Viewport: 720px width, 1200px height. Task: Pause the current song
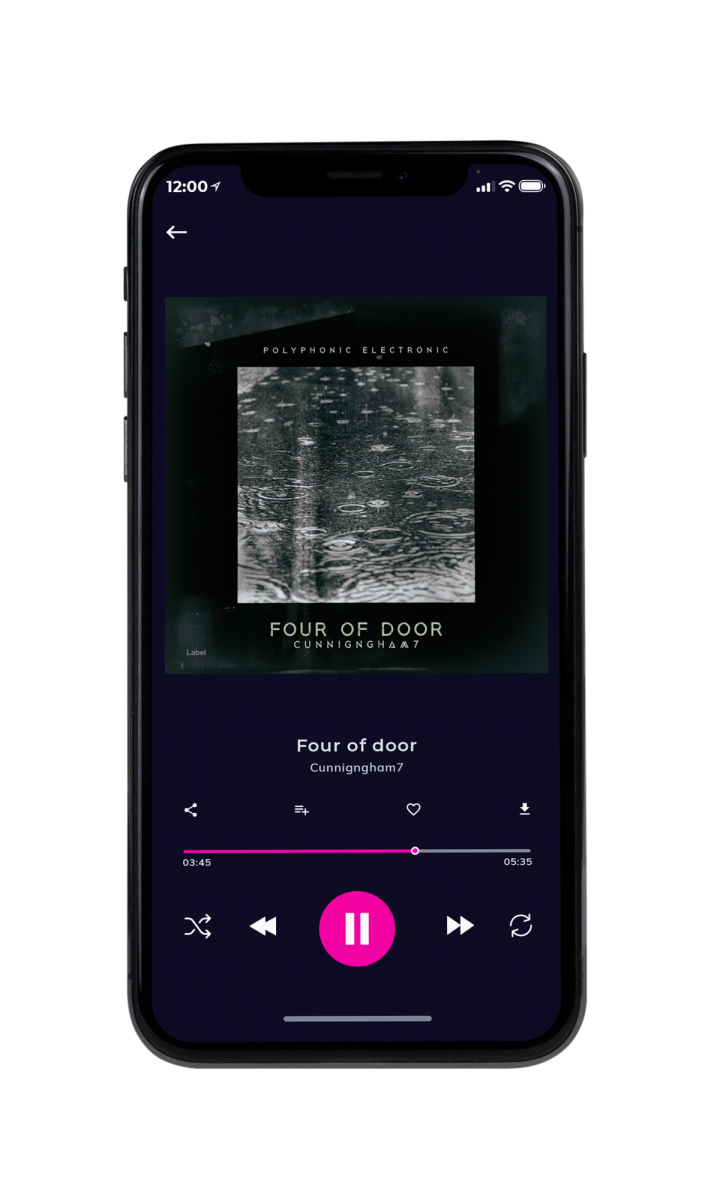(x=357, y=929)
